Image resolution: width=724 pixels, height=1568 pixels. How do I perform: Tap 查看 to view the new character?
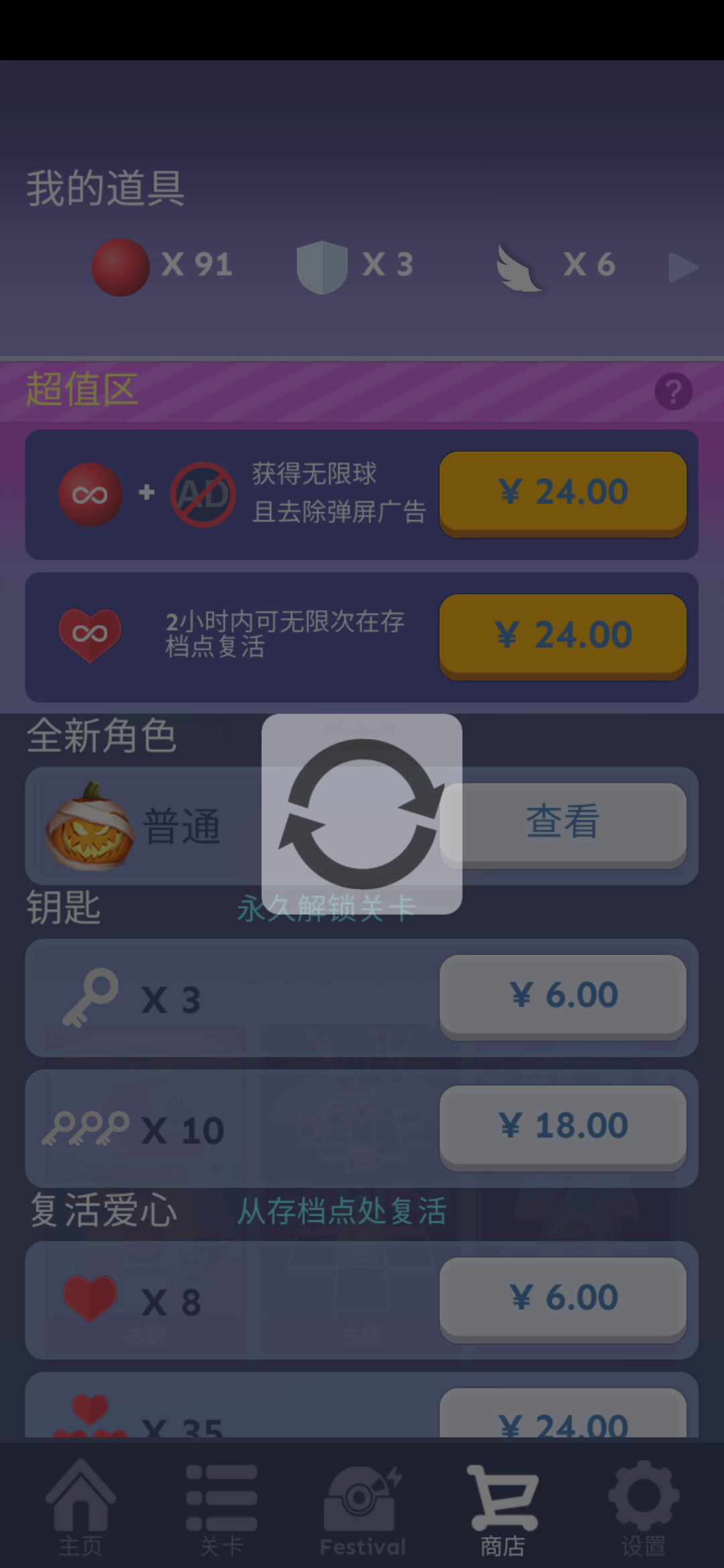(563, 826)
